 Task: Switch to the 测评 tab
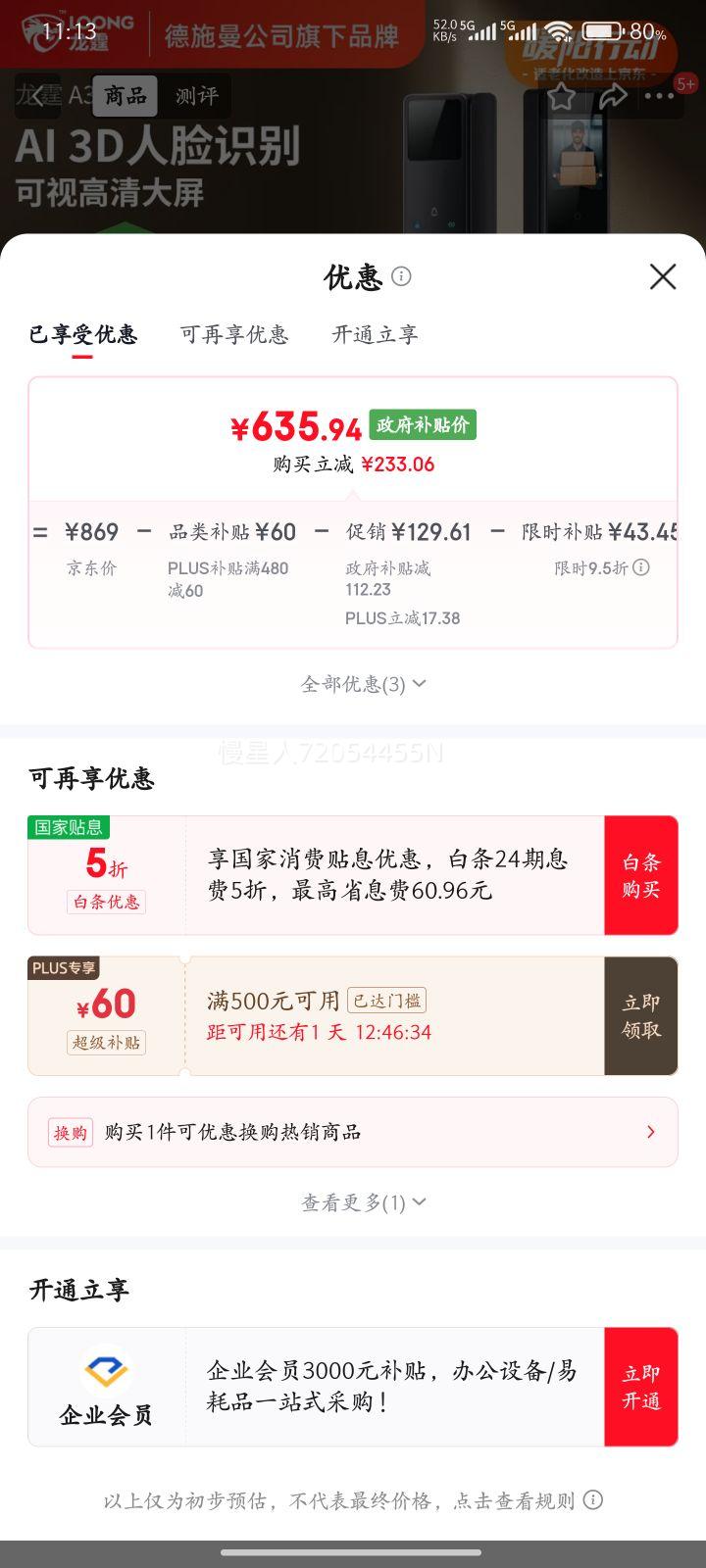198,96
